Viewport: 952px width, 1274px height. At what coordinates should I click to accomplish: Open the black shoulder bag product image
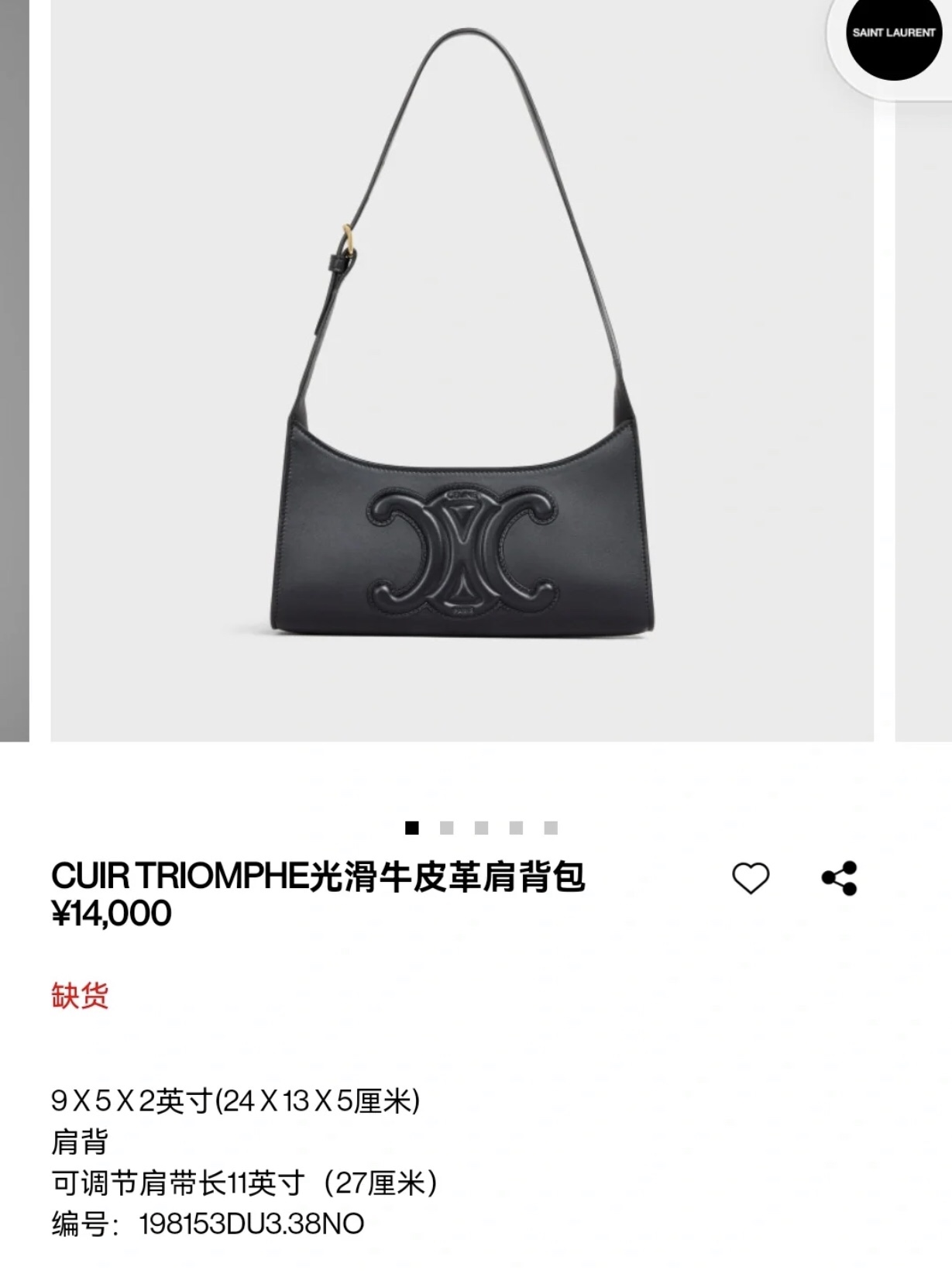pyautogui.click(x=462, y=372)
